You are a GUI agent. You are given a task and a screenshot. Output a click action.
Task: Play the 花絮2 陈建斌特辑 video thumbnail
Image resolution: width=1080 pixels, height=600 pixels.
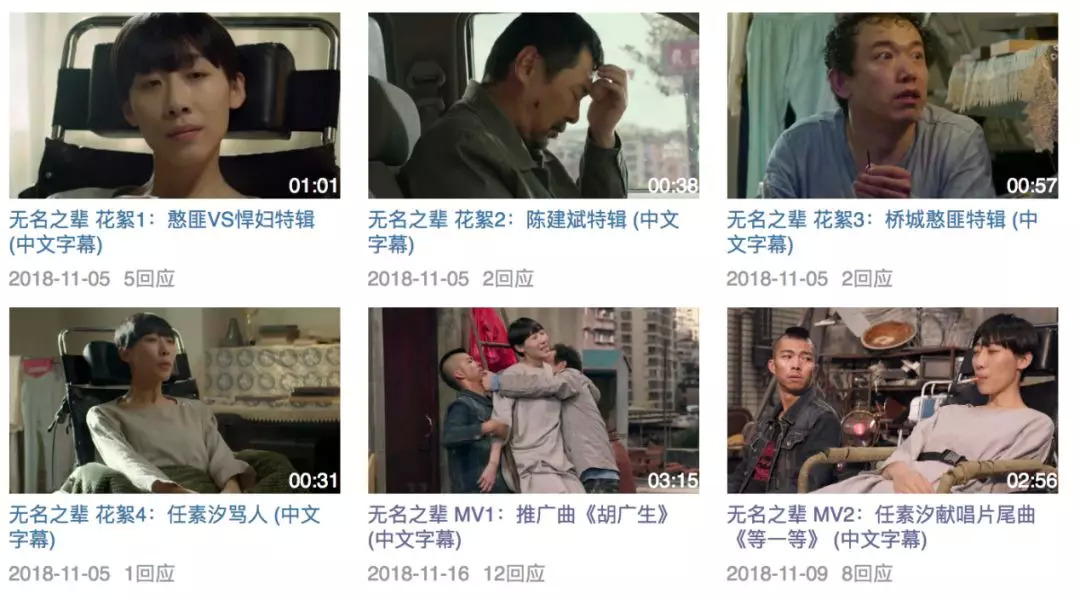point(533,105)
